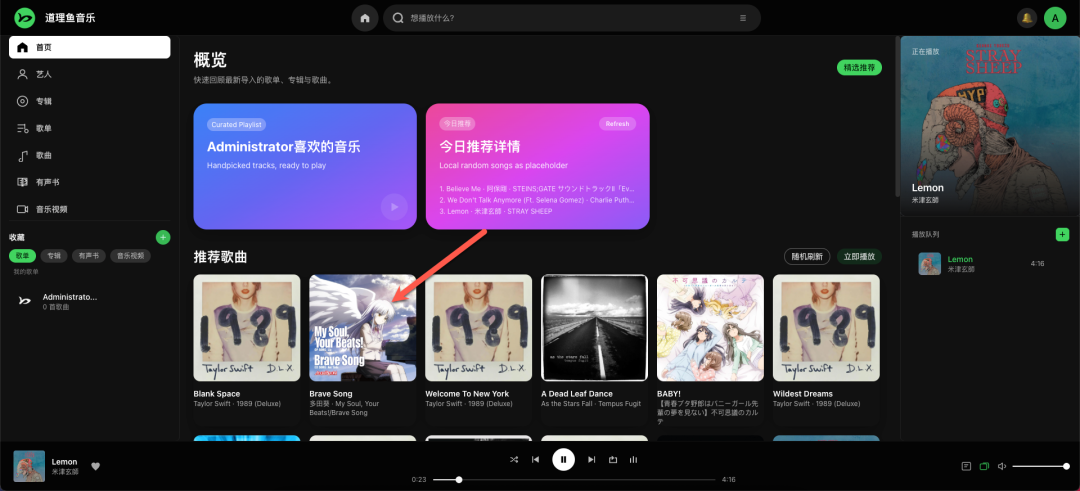Filter collection by 有声书 chip
Screen dimensions: 1080x491
[90, 256]
